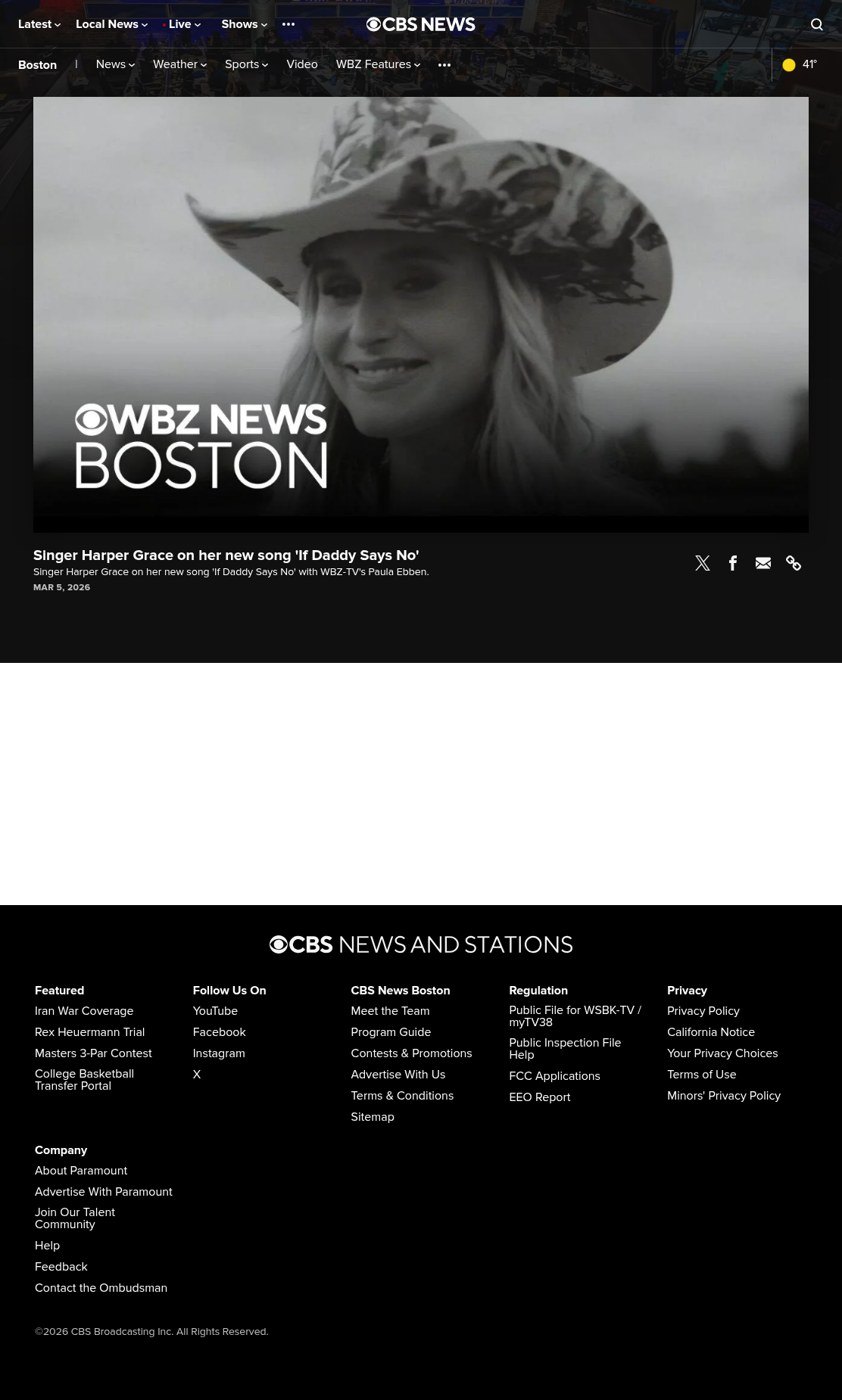Play the Harper Grace video
This screenshot has width=842, height=1400.
pyautogui.click(x=421, y=314)
